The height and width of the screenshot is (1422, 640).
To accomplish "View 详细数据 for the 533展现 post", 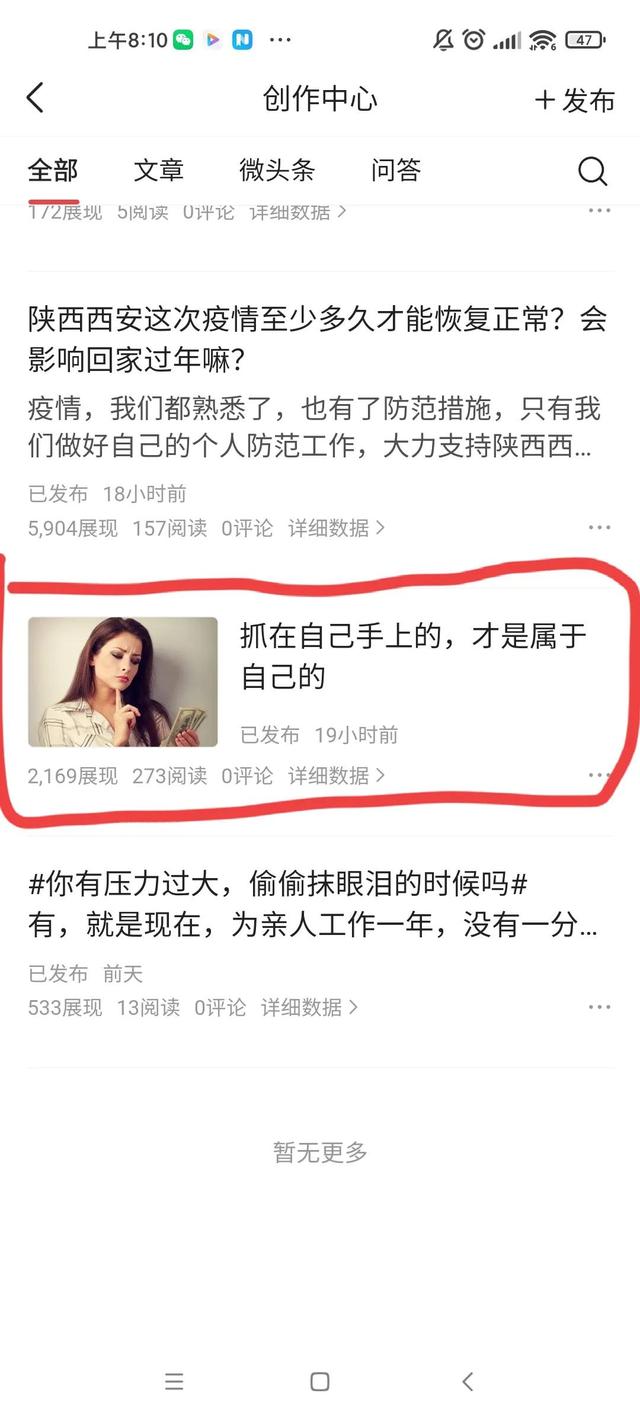I will [x=309, y=1008].
